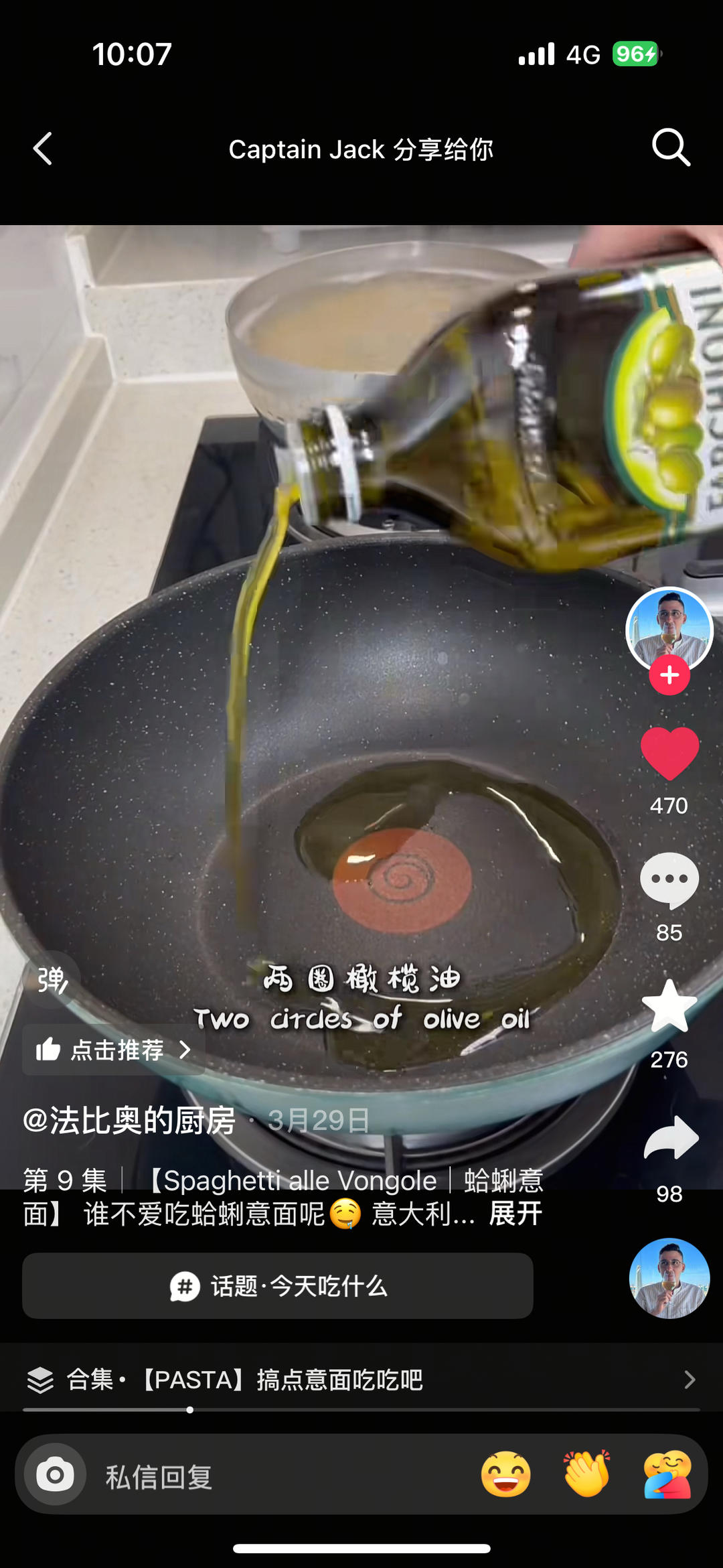
Task: Open the comments bubble
Action: tap(669, 880)
